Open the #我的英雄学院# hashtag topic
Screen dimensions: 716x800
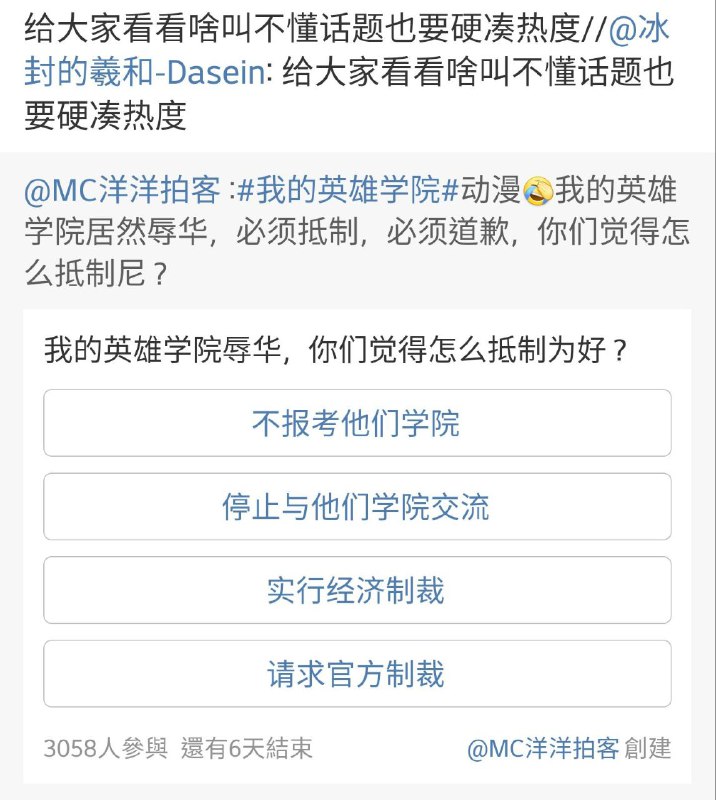pos(348,188)
